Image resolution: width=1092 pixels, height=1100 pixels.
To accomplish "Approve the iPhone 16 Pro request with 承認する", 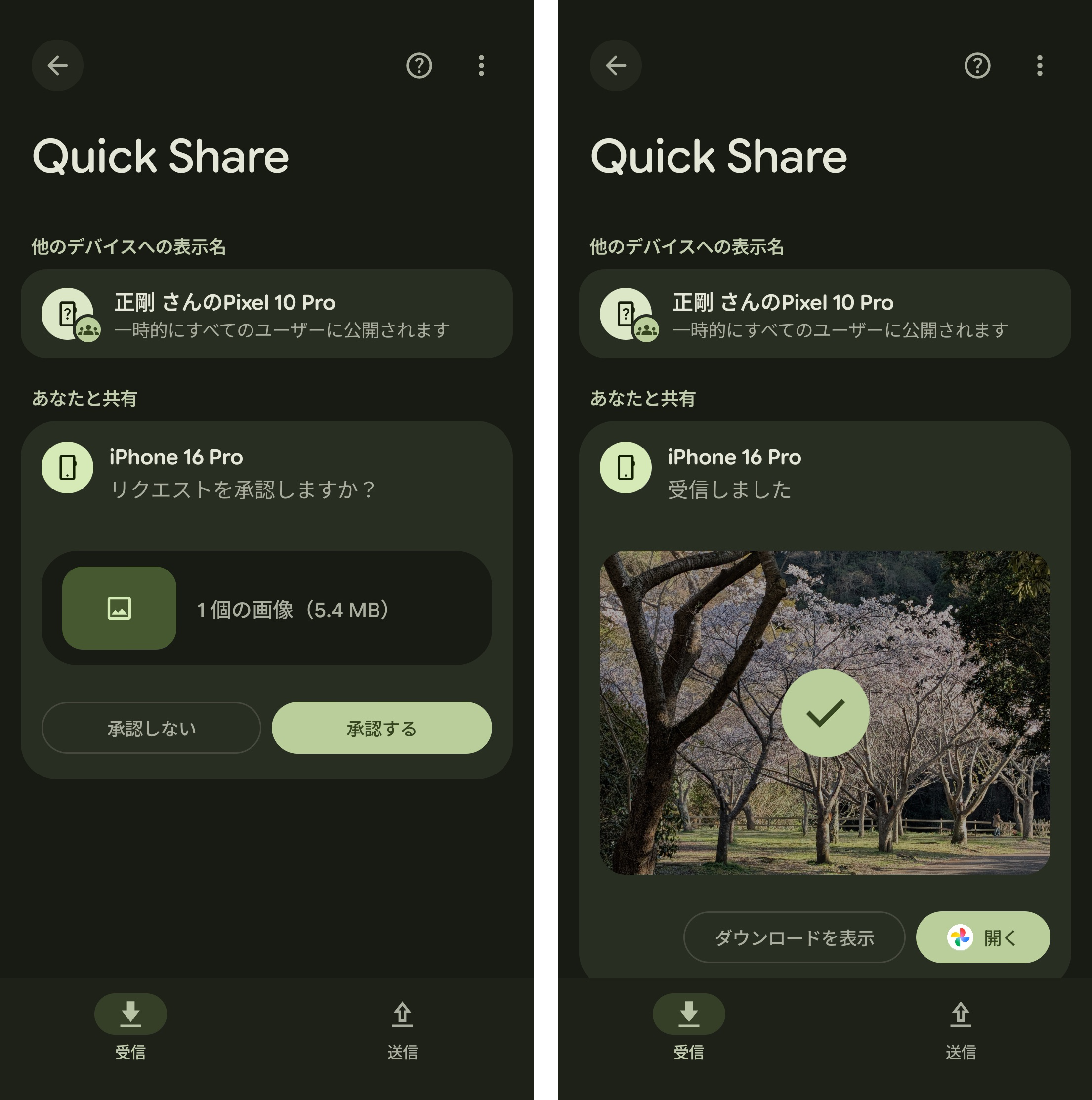I will coord(381,728).
